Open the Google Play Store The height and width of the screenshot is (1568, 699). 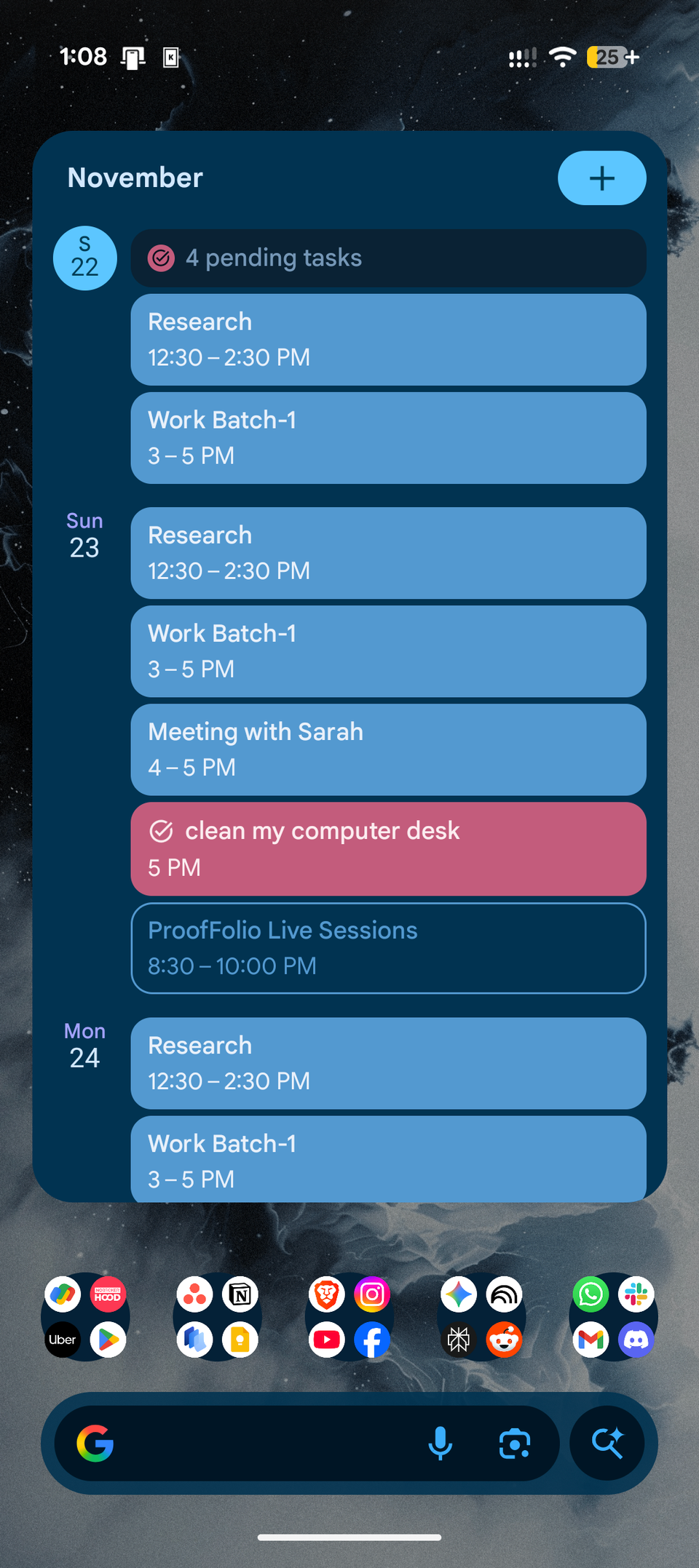point(108,1340)
